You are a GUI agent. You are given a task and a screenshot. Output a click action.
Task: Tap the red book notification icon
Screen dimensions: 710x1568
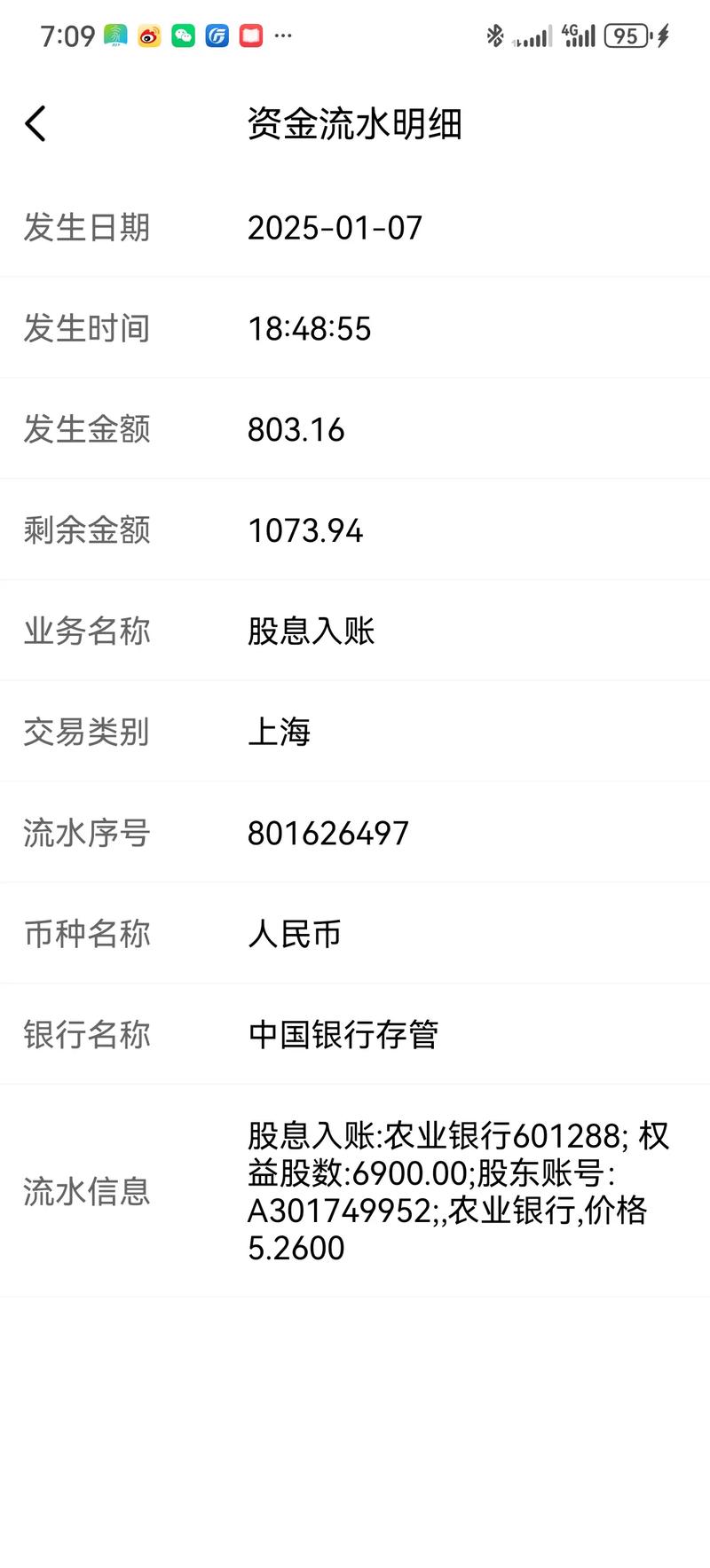[x=251, y=36]
